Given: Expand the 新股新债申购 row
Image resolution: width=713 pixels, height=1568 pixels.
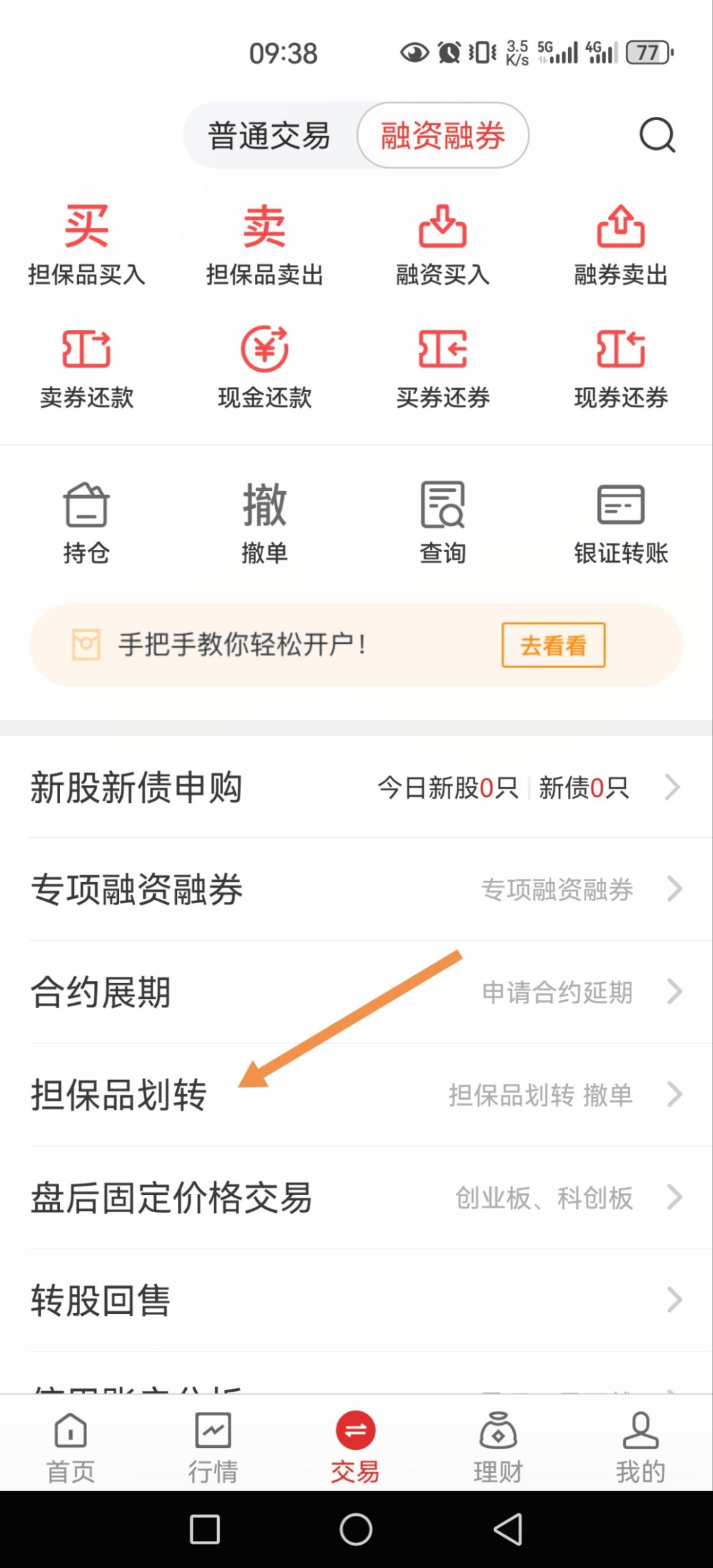Looking at the screenshot, I should click(356, 788).
